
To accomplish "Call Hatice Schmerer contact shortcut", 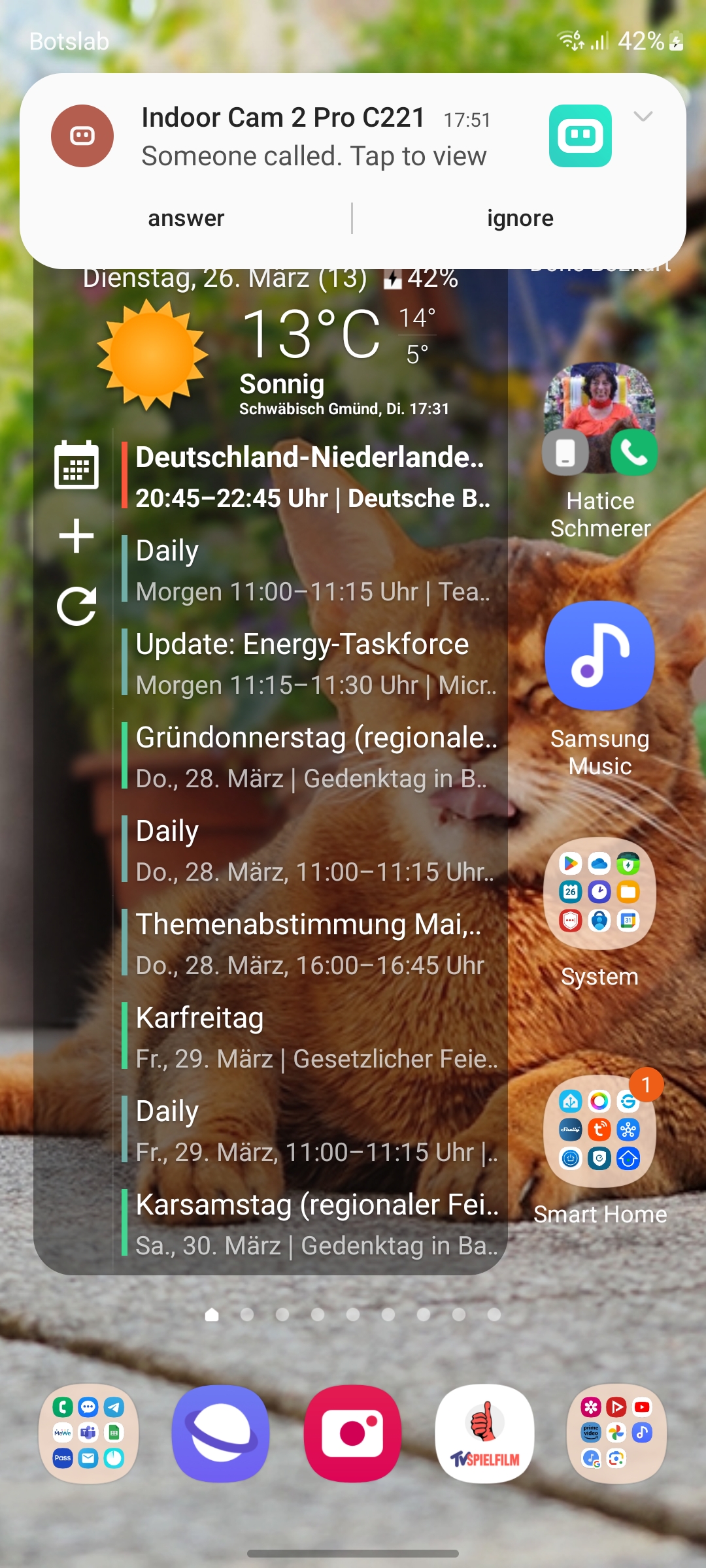I will click(600, 419).
